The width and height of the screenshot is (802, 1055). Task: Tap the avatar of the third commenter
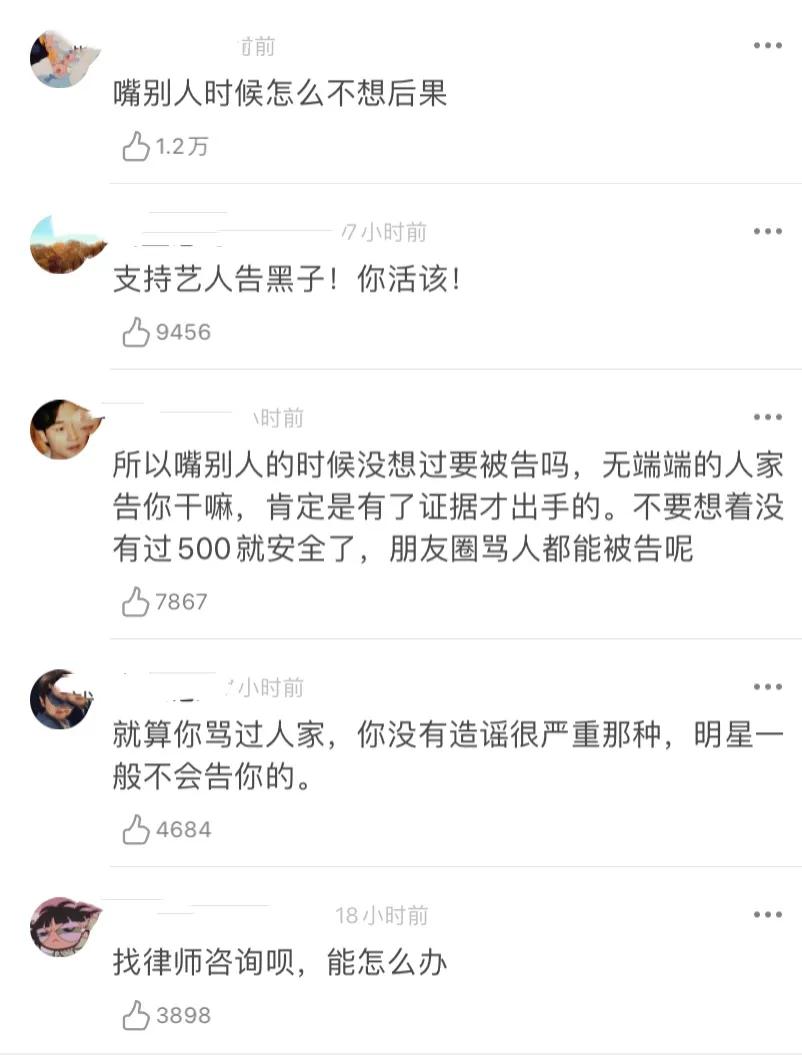[60, 430]
